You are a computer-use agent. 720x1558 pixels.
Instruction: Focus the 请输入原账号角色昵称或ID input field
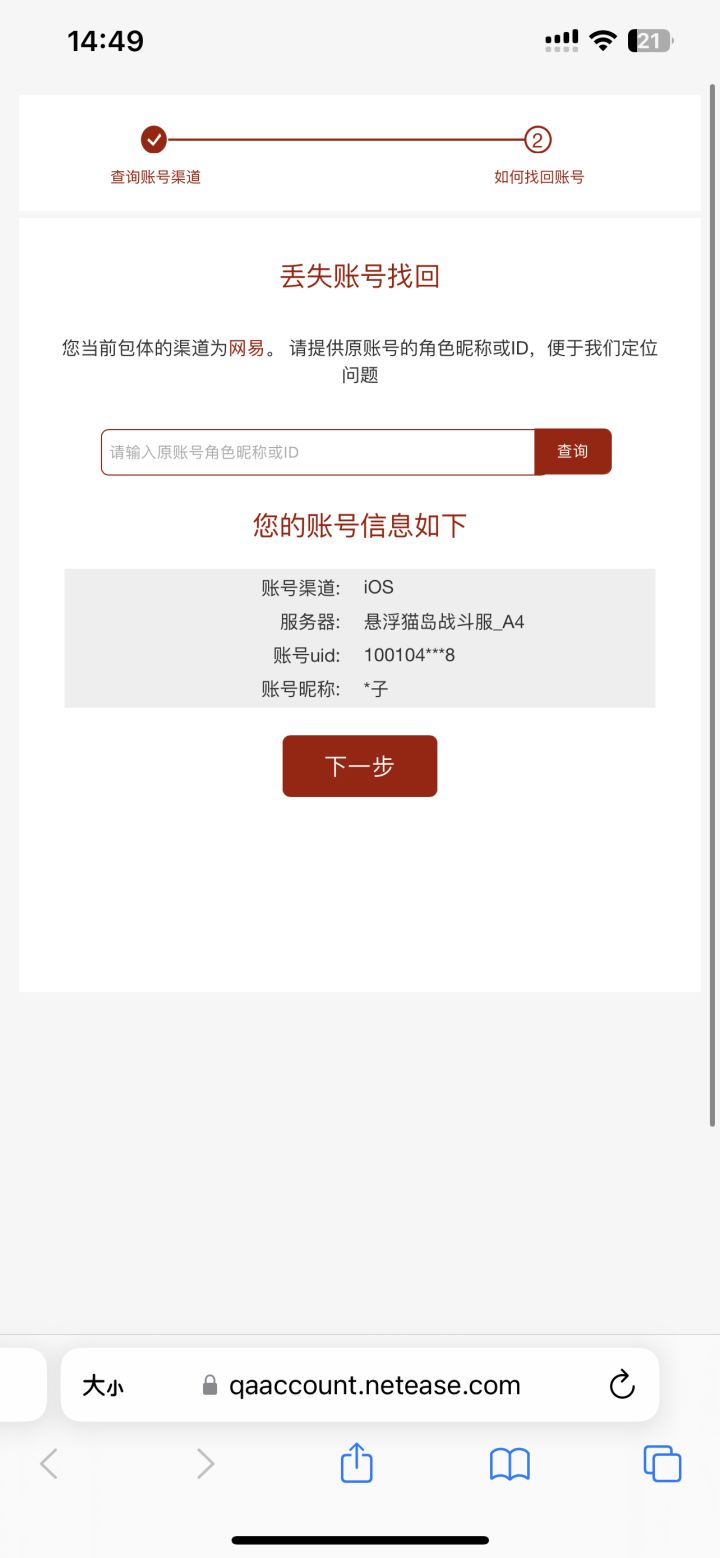click(x=318, y=452)
